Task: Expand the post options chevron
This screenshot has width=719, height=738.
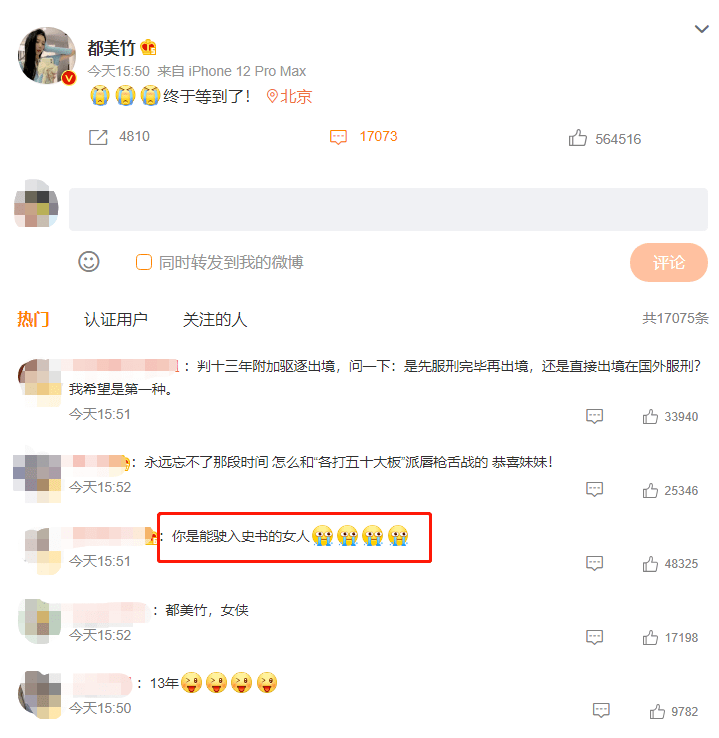Action: click(701, 29)
